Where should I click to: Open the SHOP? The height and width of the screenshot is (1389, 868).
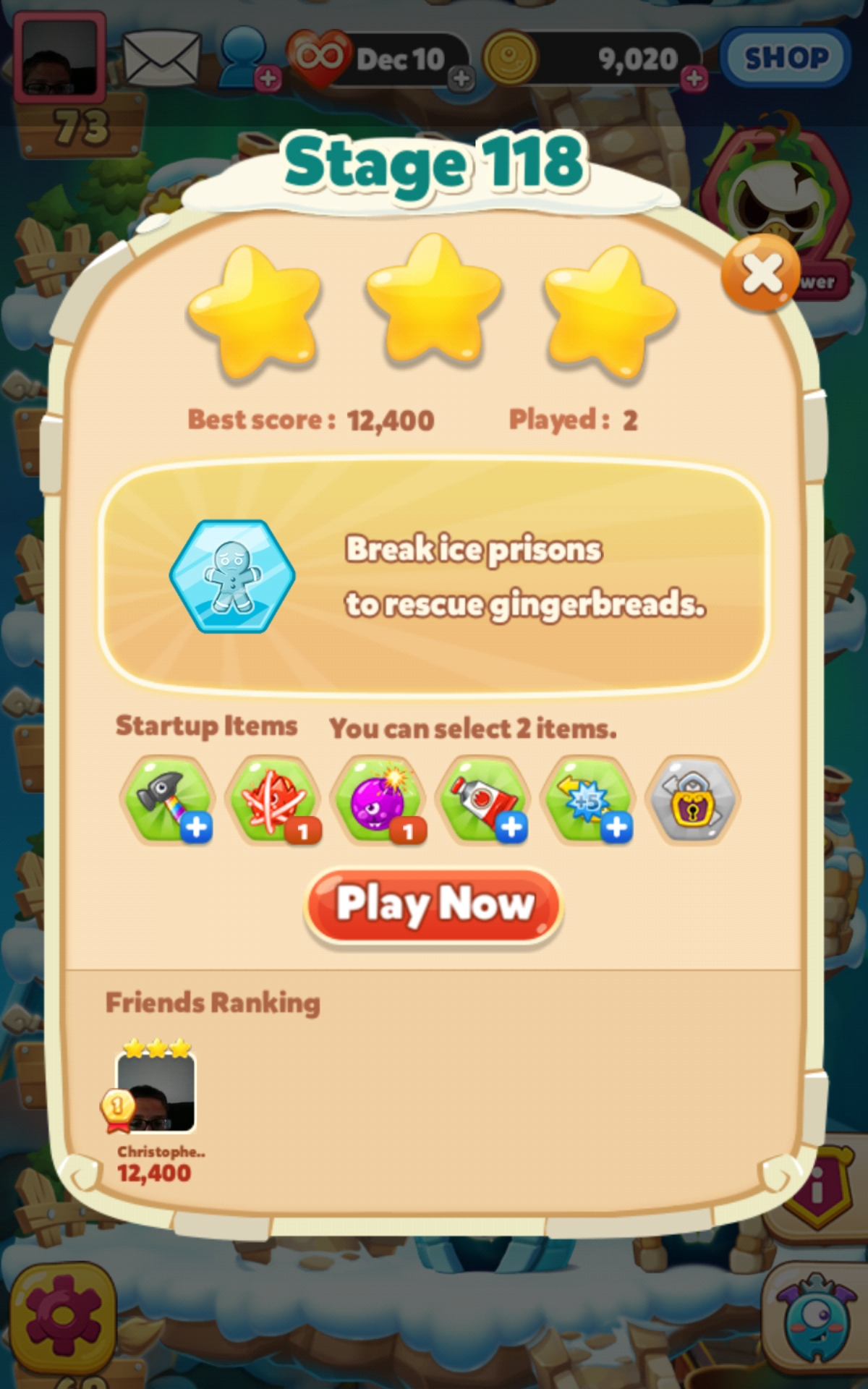click(x=786, y=58)
